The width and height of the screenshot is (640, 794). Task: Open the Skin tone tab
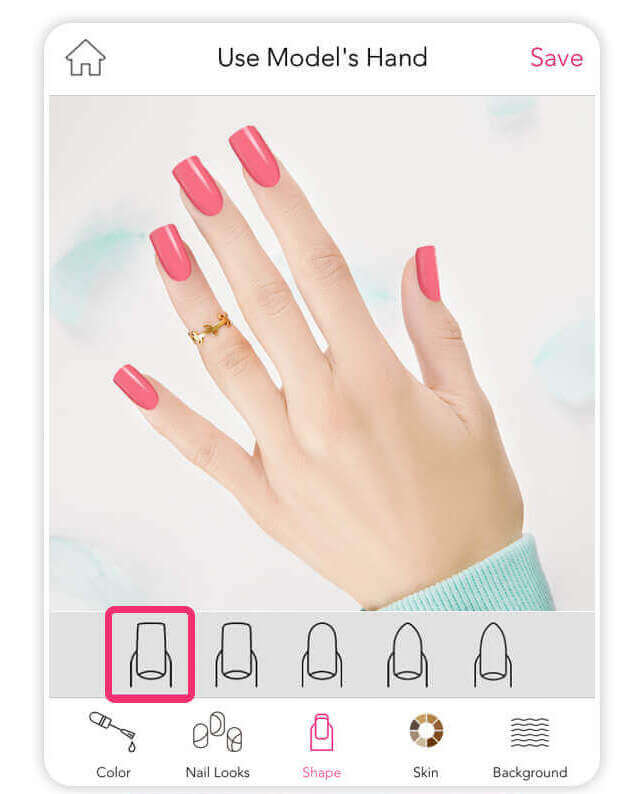coord(425,745)
